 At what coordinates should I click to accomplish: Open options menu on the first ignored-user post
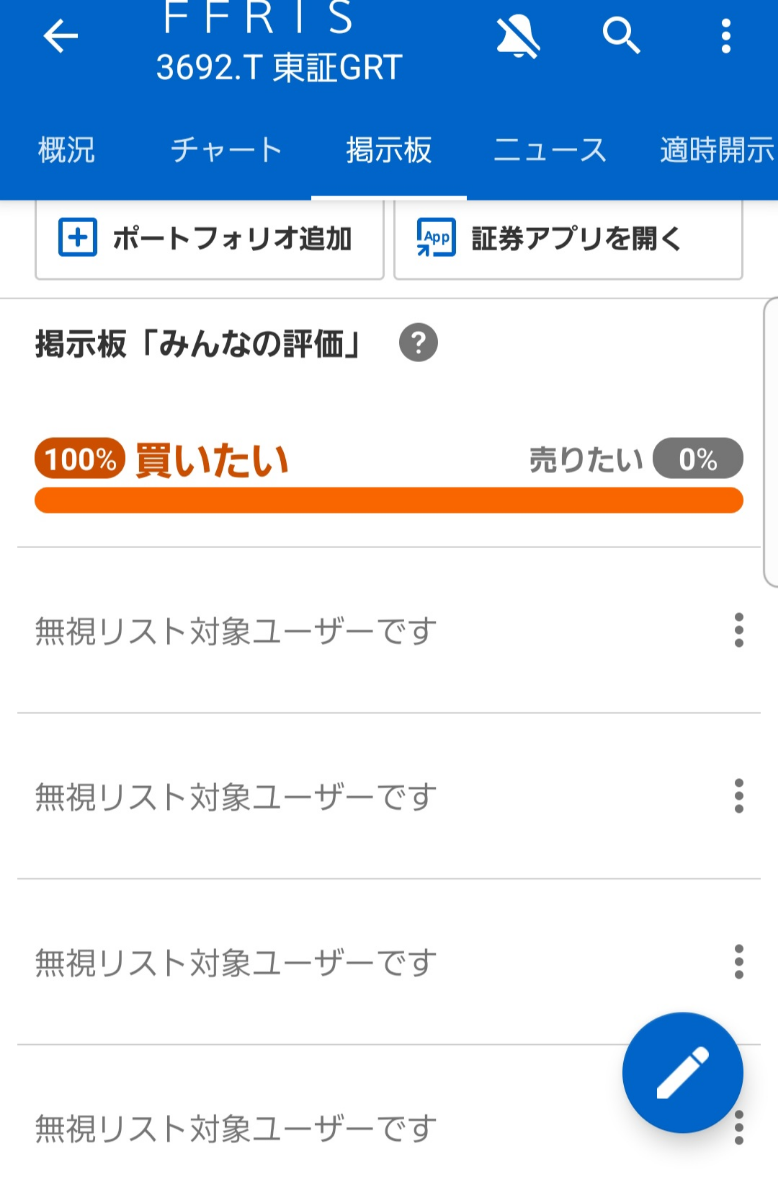738,630
